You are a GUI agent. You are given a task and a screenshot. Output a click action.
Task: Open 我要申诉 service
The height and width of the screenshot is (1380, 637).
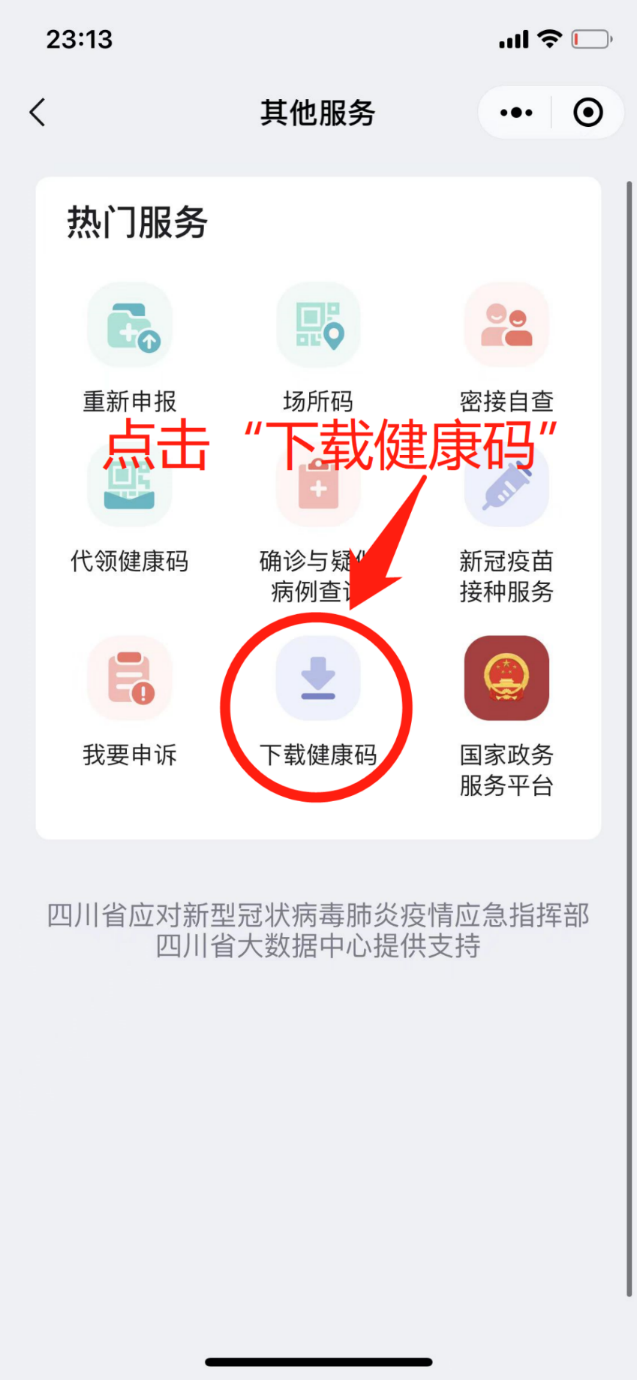[130, 680]
